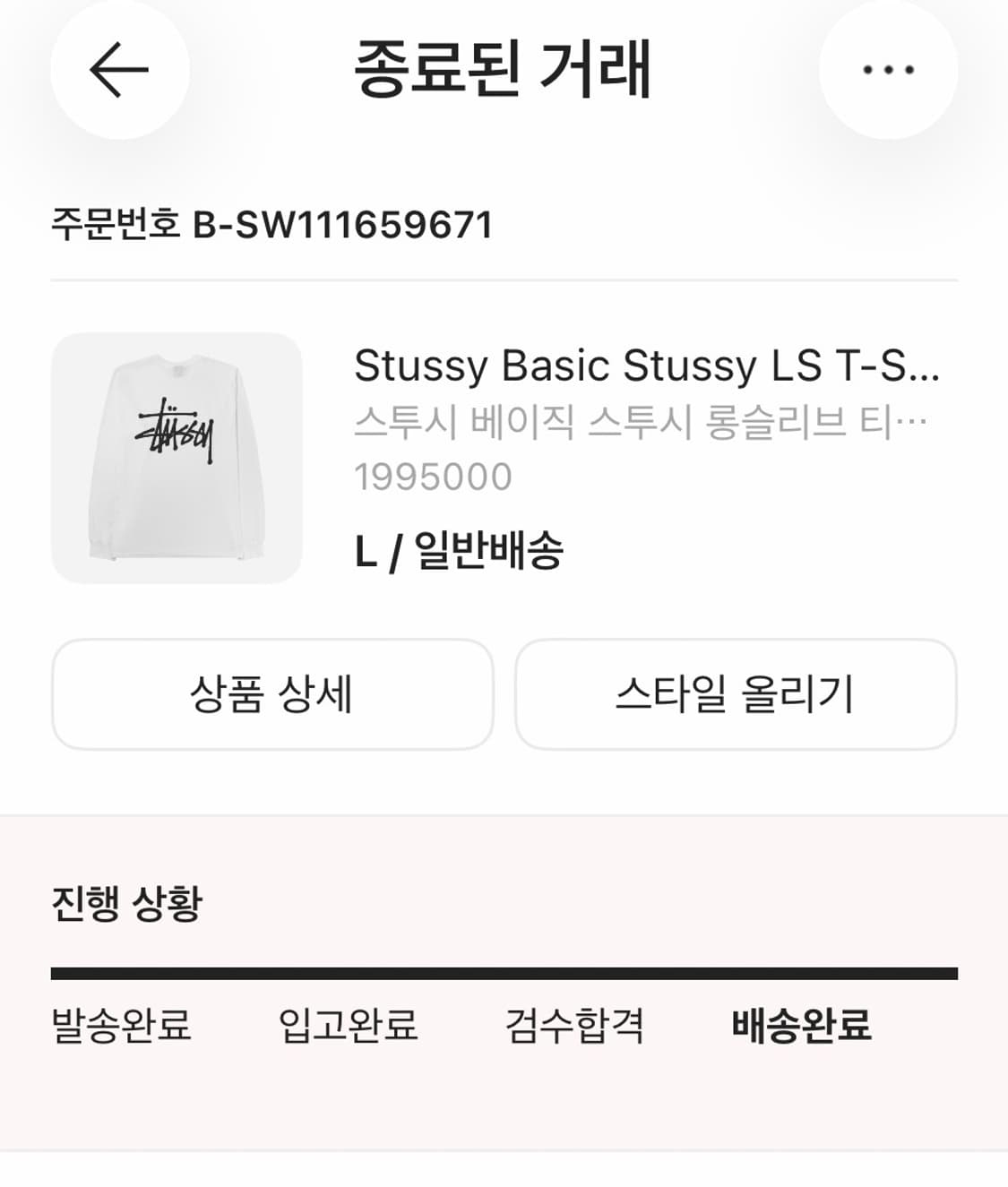This screenshot has height=1187, width=1008.
Task: Open product details via 상품 상세 button
Action: tap(273, 695)
